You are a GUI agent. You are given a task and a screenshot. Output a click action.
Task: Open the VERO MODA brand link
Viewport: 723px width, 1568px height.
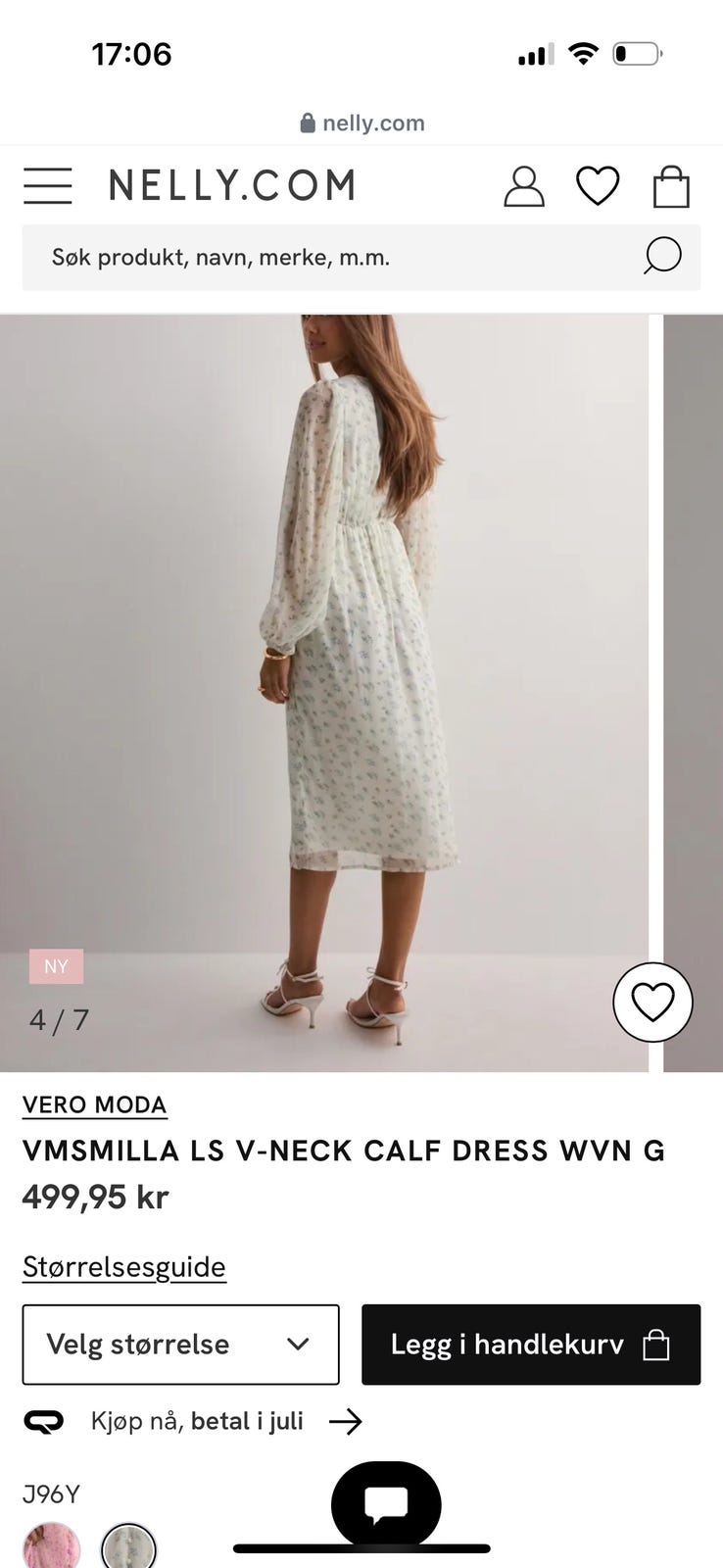(94, 1104)
